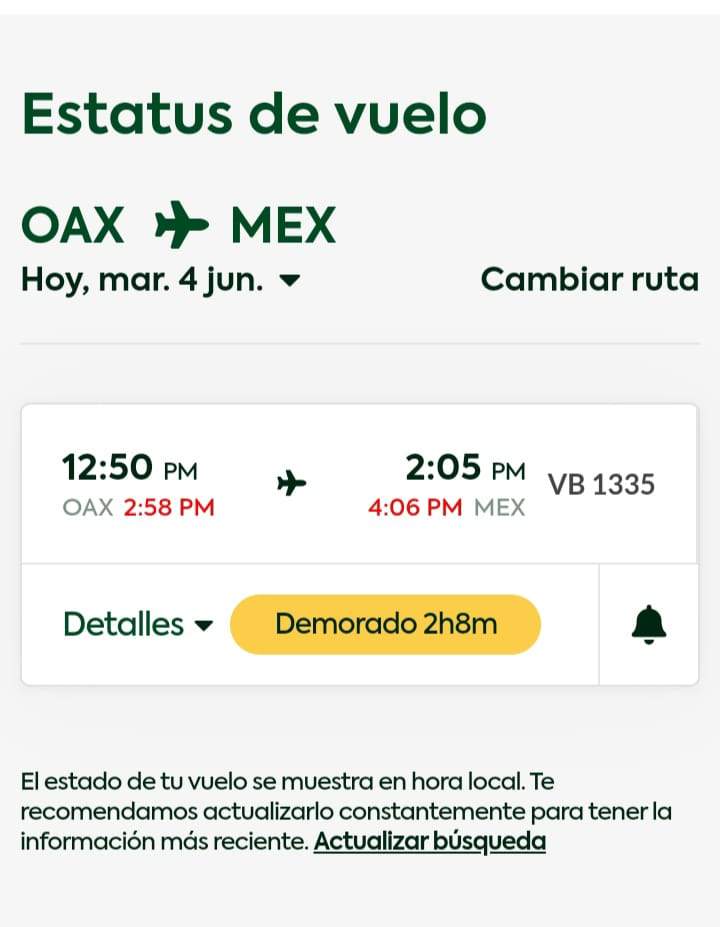Image resolution: width=720 pixels, height=927 pixels.
Task: Tap Cambiar ruta to change route
Action: [x=589, y=279]
